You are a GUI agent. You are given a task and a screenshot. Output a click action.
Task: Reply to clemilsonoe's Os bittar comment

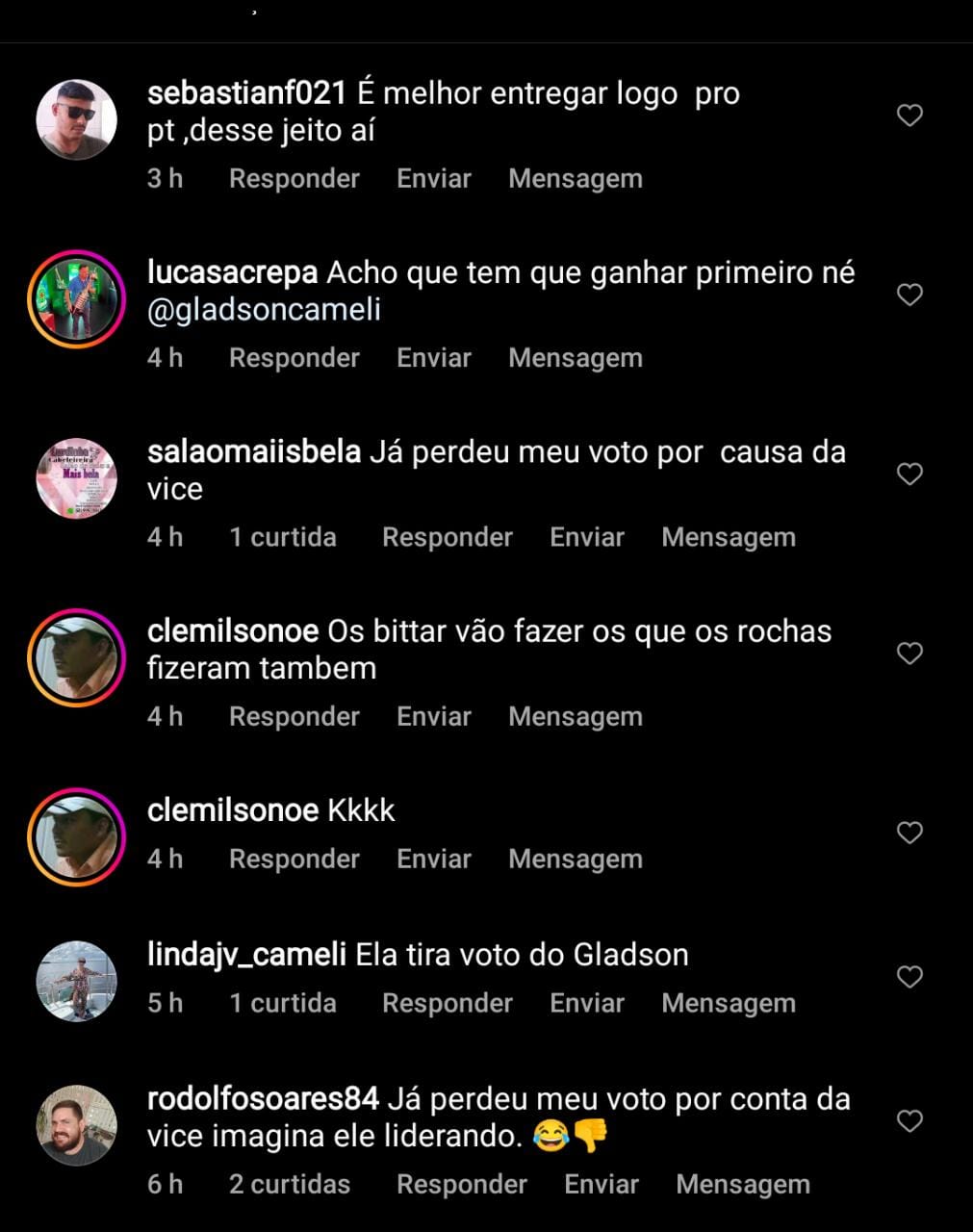point(294,717)
